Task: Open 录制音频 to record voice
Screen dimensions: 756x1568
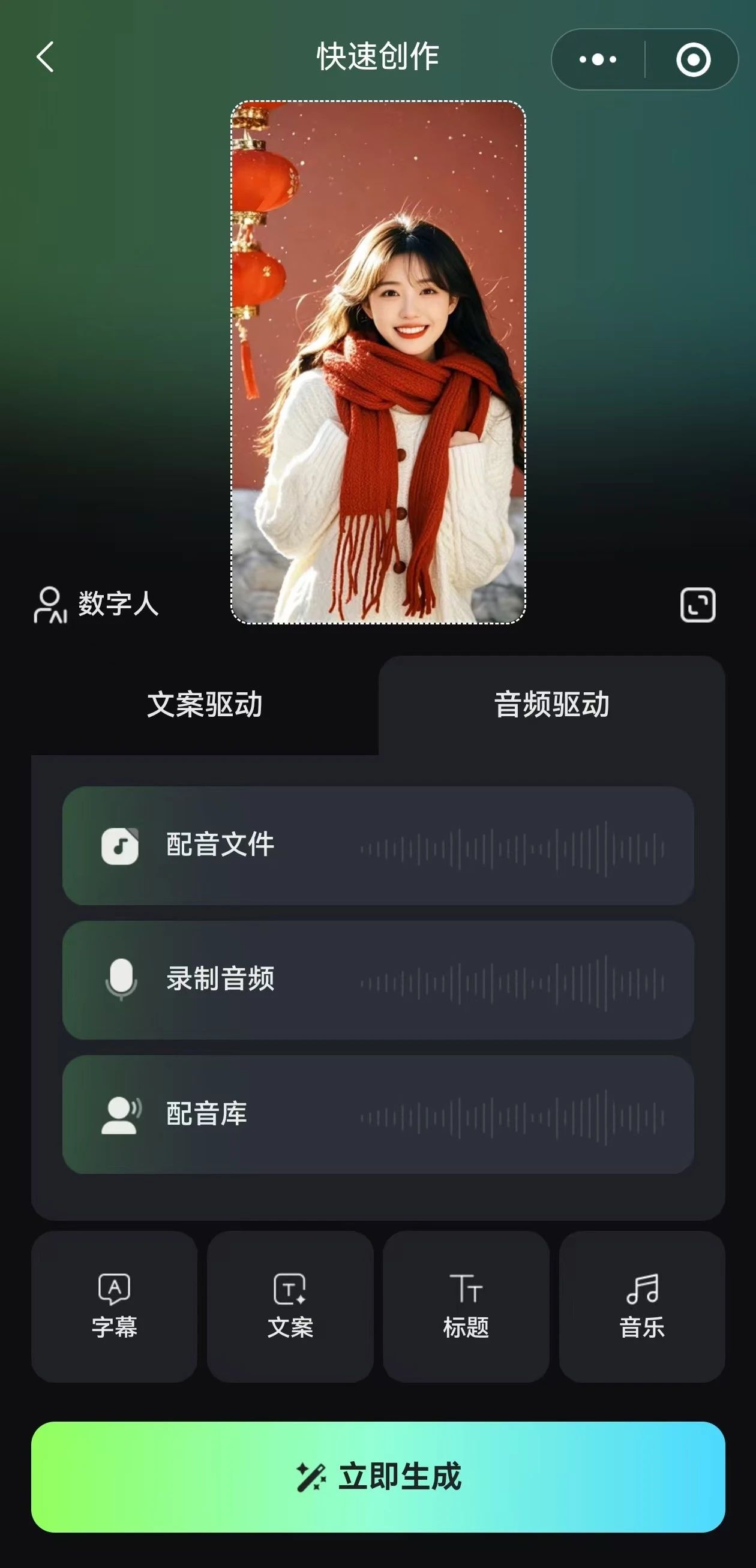Action: click(x=378, y=980)
